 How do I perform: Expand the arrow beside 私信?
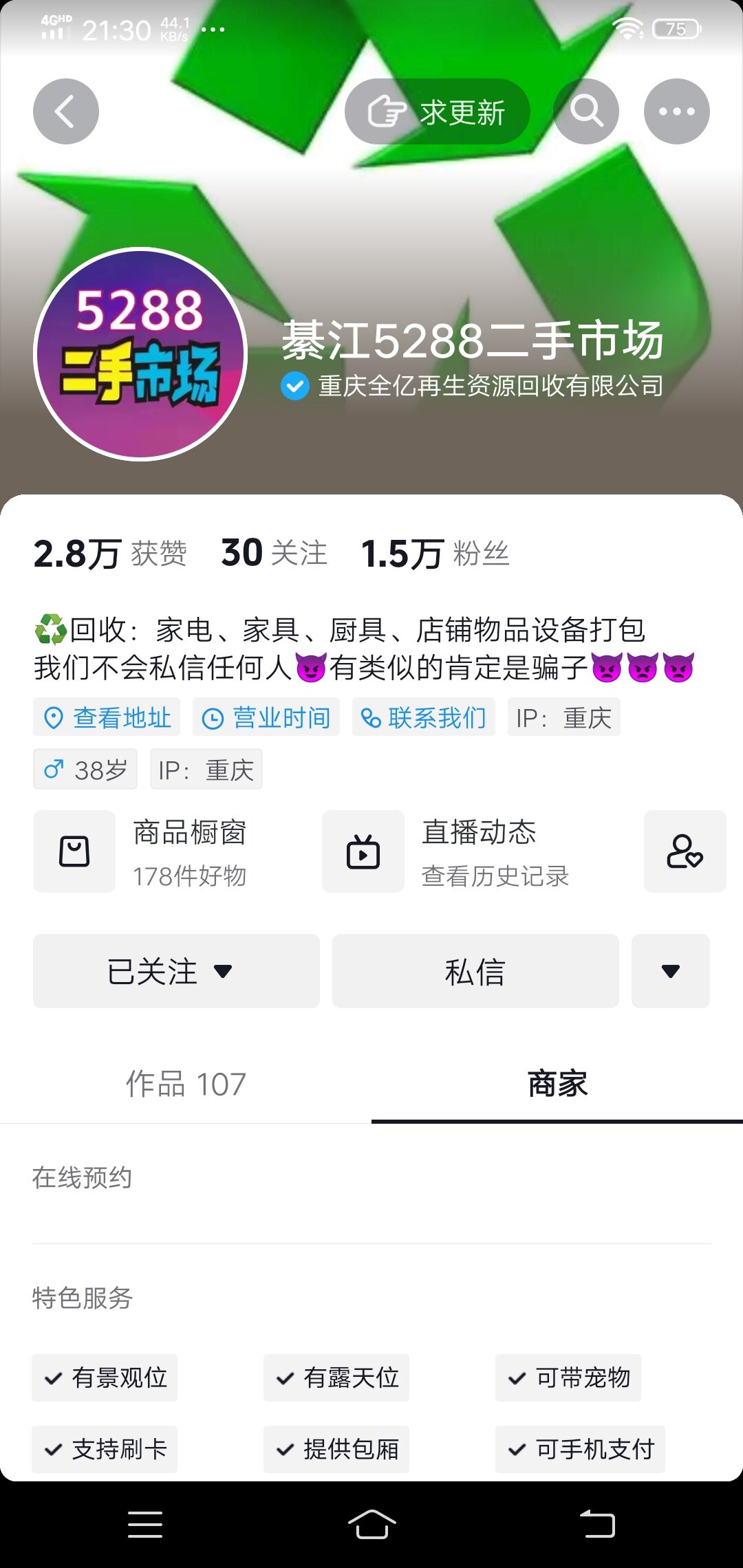(670, 971)
